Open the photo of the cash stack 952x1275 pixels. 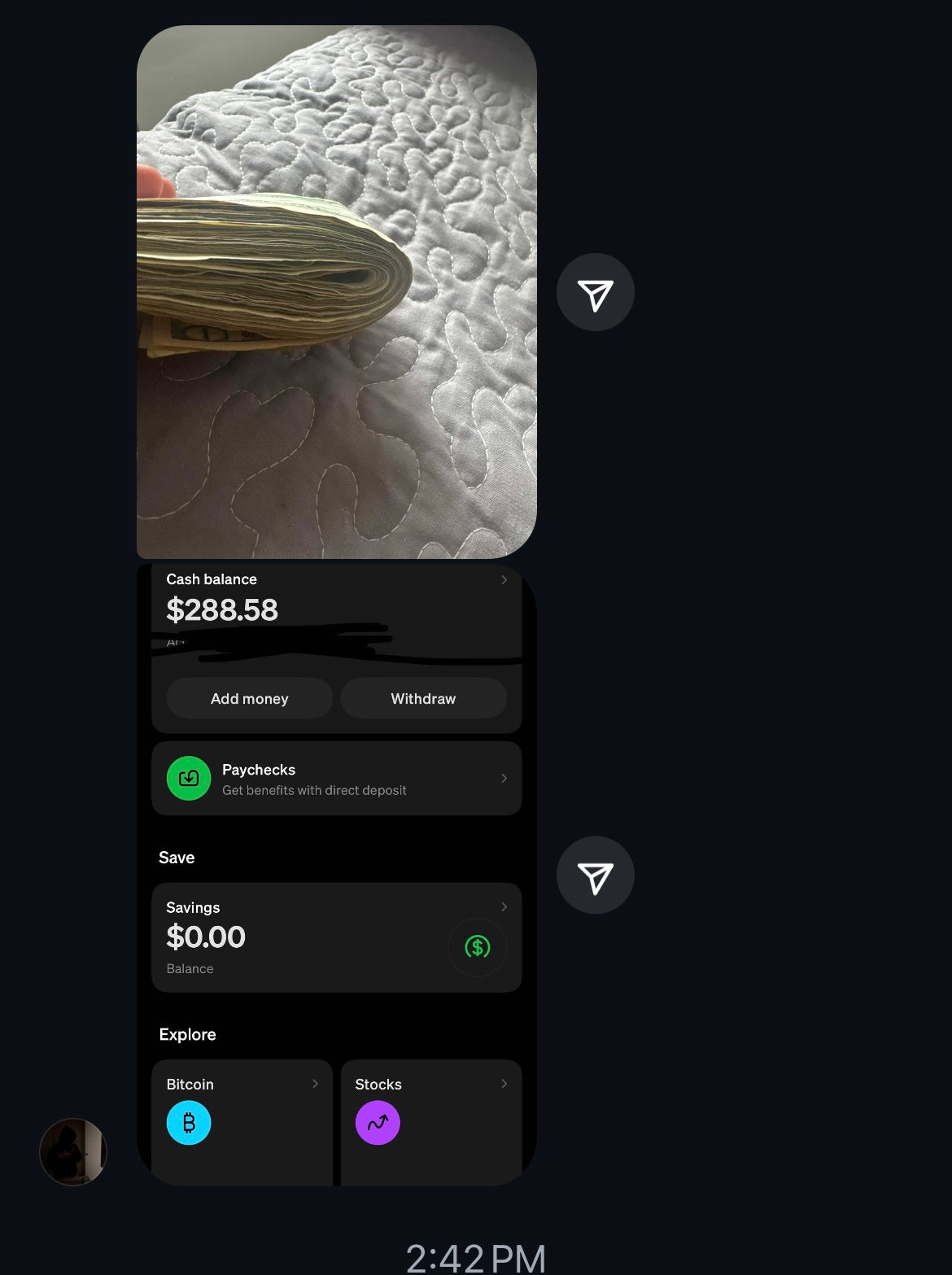pos(336,291)
